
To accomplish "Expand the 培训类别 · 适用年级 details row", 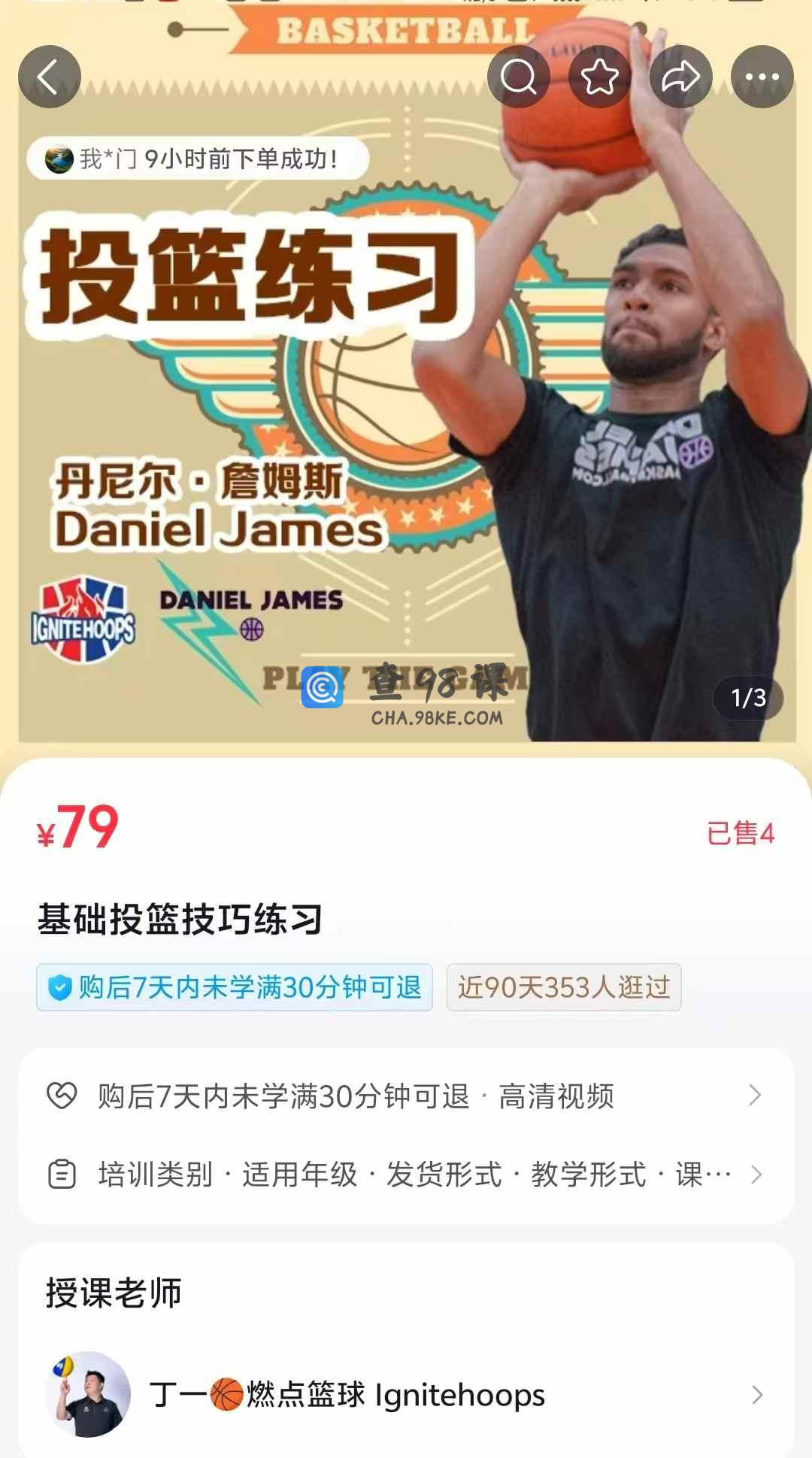I will 406,1175.
